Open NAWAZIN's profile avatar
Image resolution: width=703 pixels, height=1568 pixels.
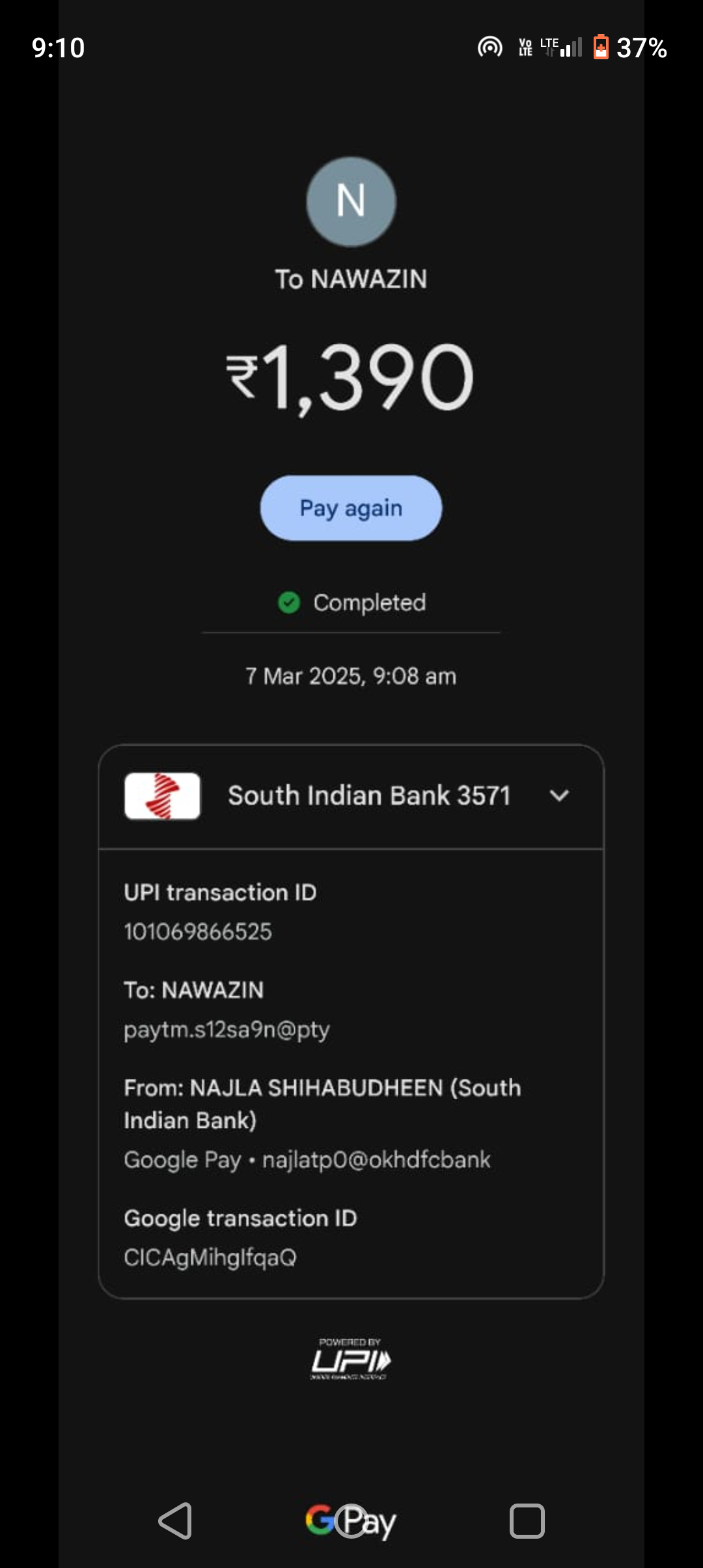click(x=351, y=201)
